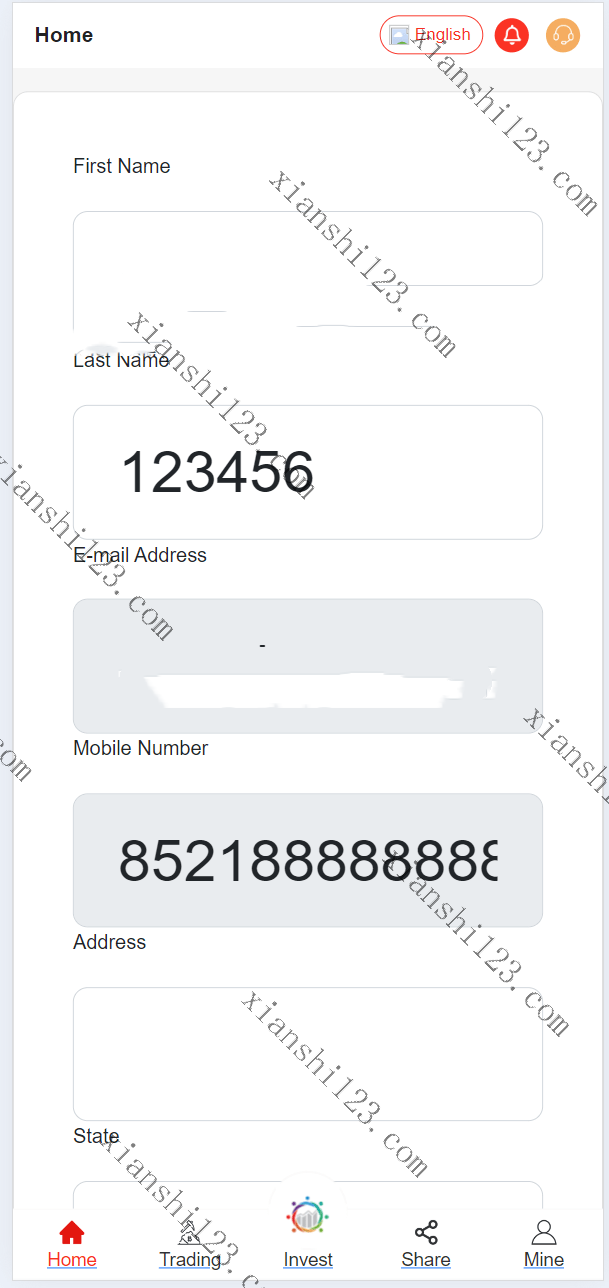Open the Mine tab
Viewport: 609px width, 1288px height.
[544, 1245]
